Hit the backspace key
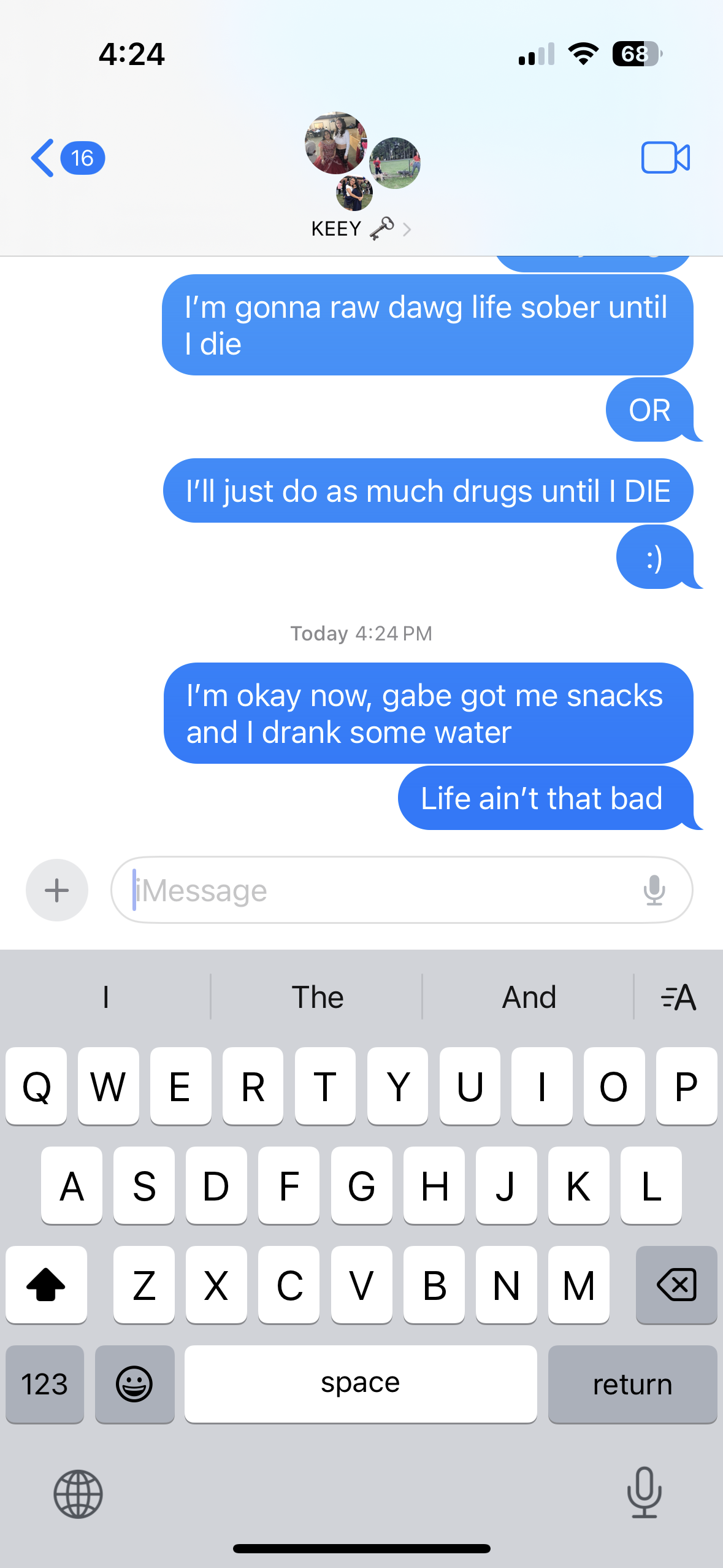 [x=676, y=1285]
